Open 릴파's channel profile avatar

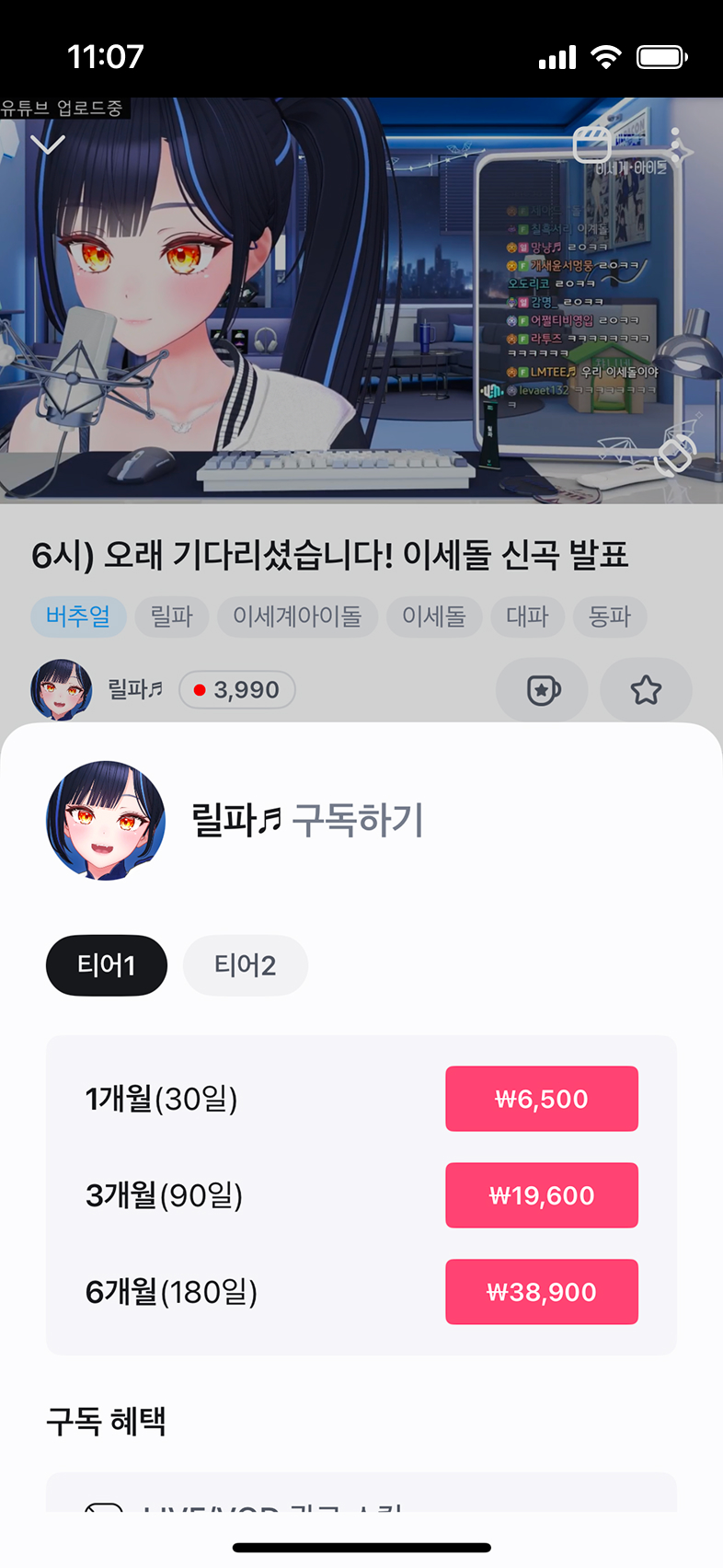point(61,689)
